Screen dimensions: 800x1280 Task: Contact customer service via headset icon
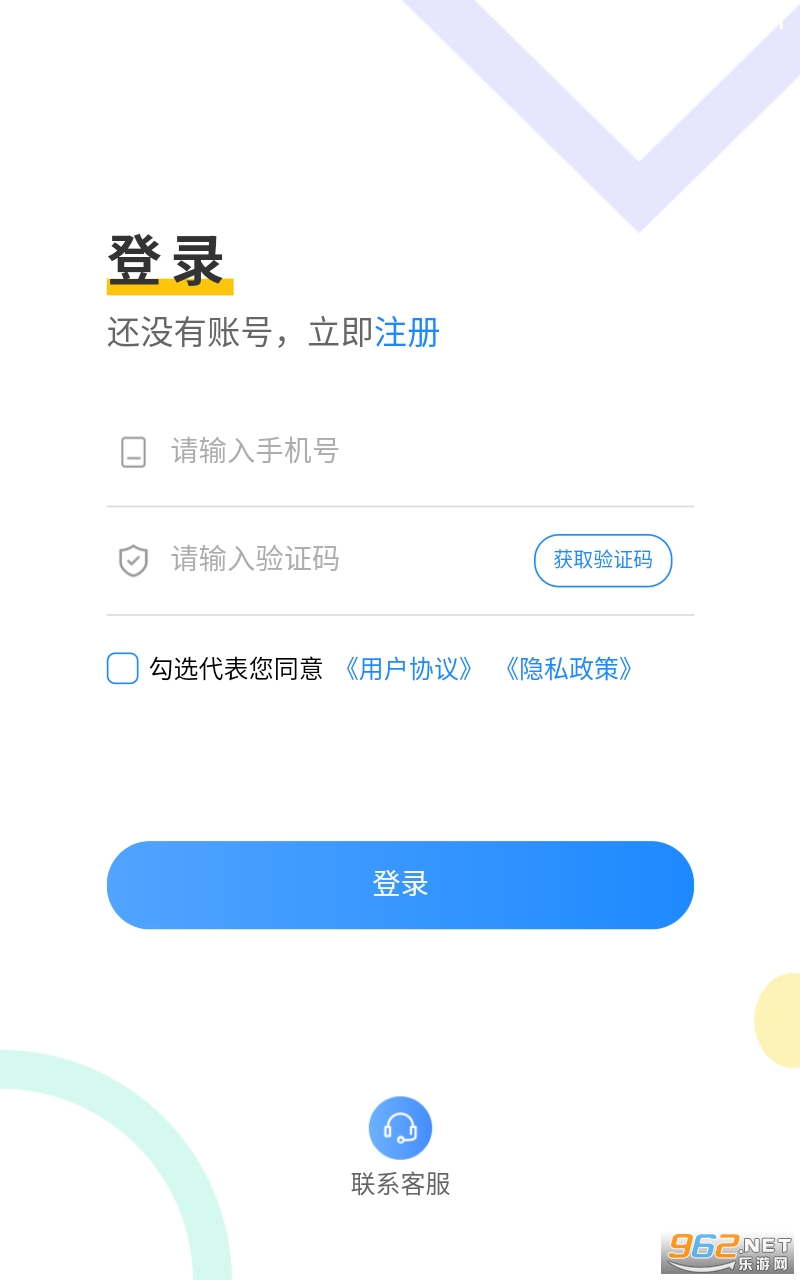pyautogui.click(x=400, y=1128)
